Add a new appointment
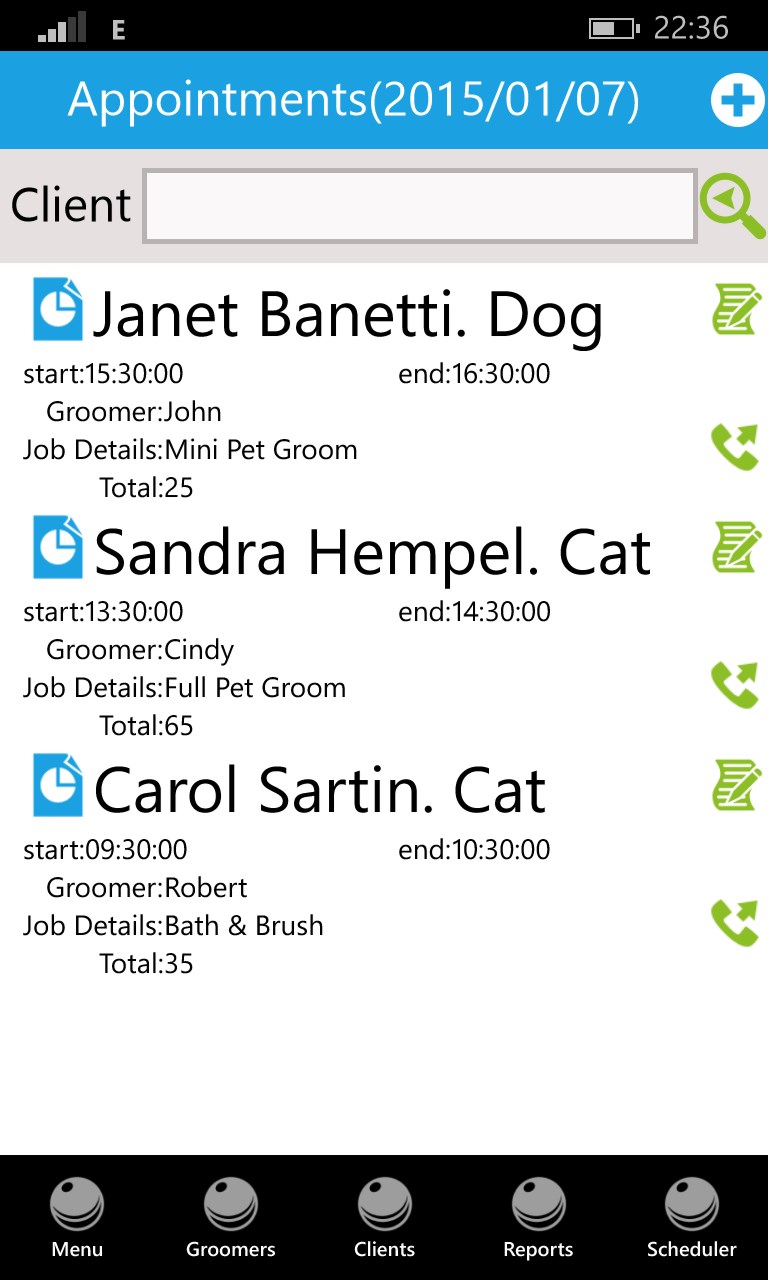This screenshot has height=1280, width=768. click(x=737, y=102)
